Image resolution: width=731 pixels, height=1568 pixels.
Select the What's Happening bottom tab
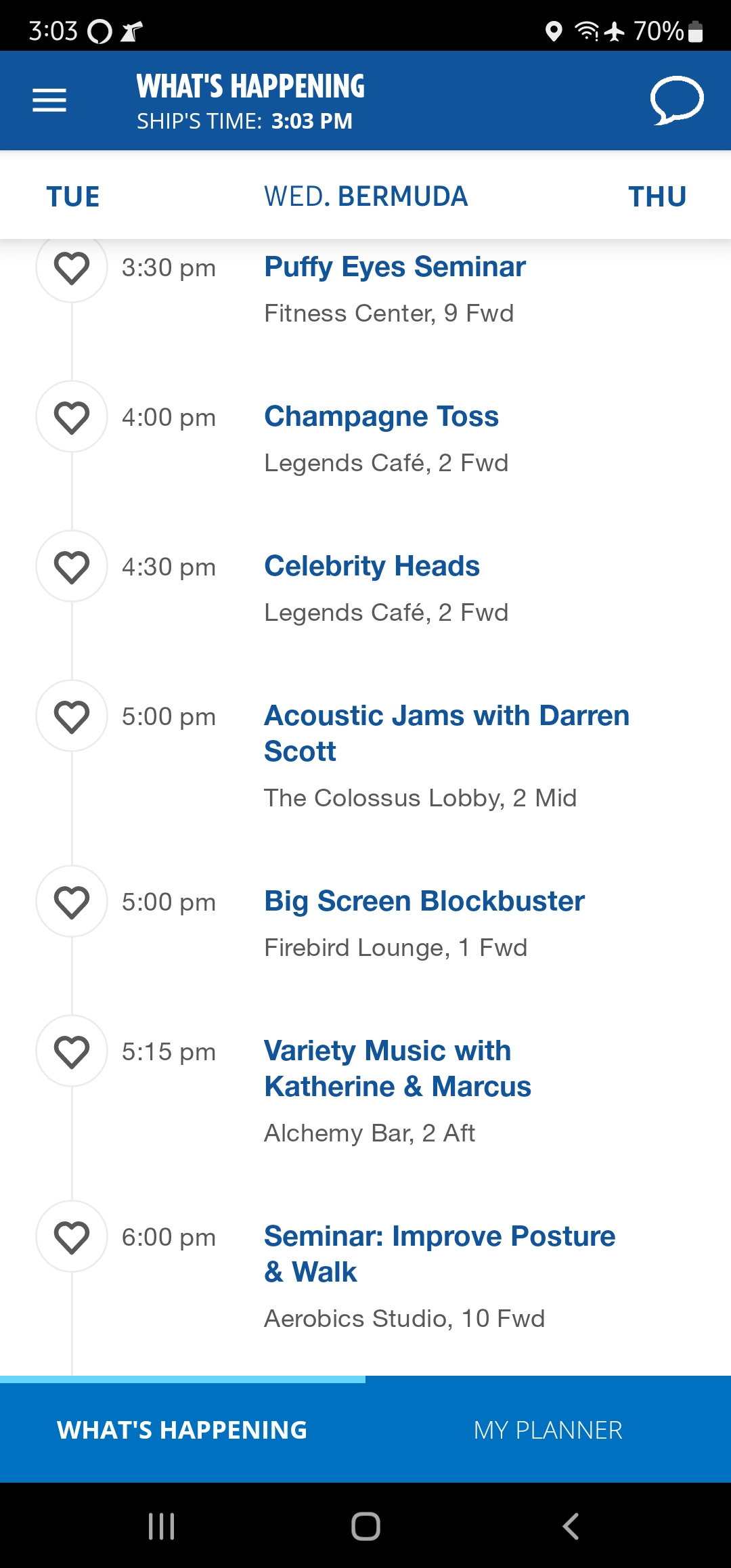point(183,1430)
